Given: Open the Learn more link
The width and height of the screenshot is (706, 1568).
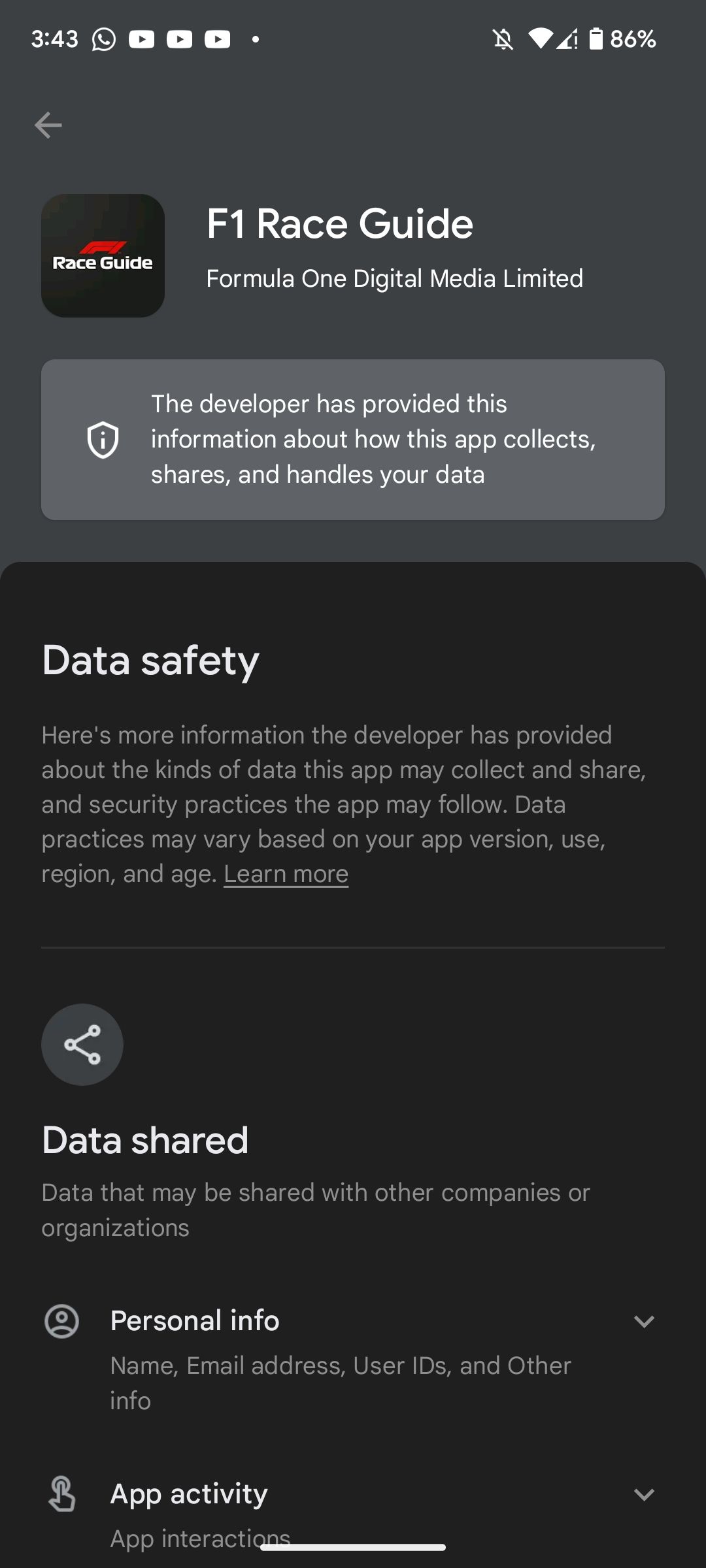Looking at the screenshot, I should pyautogui.click(x=286, y=874).
